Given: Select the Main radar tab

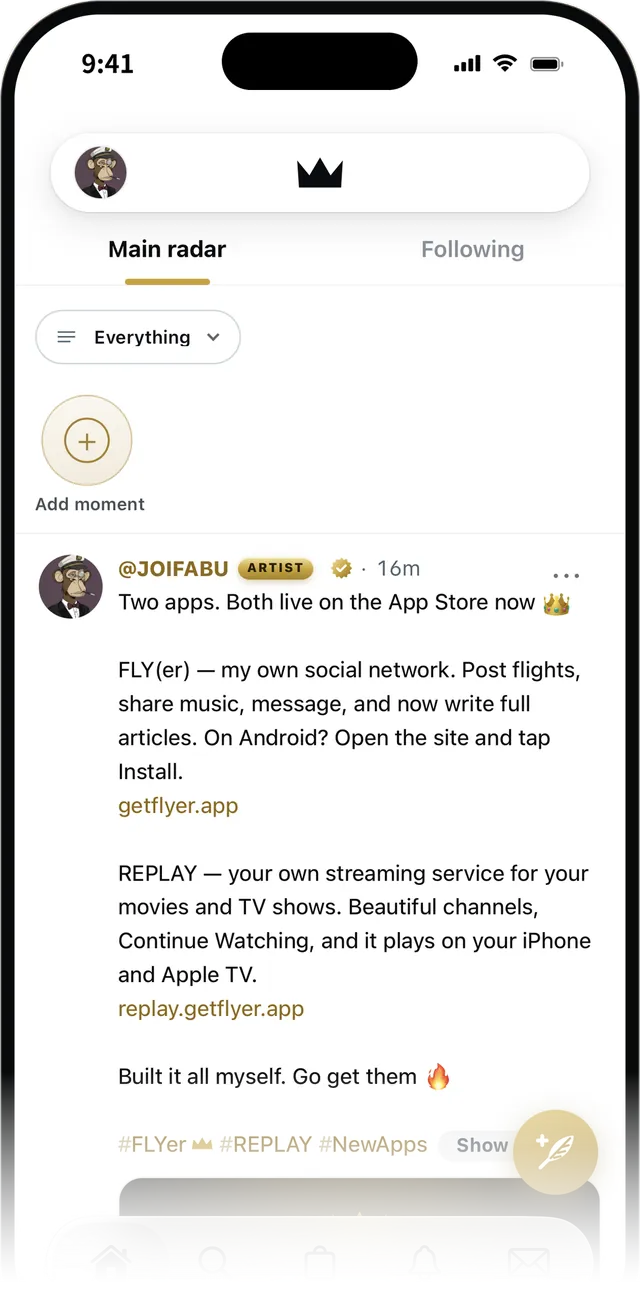Looking at the screenshot, I should pos(167,249).
